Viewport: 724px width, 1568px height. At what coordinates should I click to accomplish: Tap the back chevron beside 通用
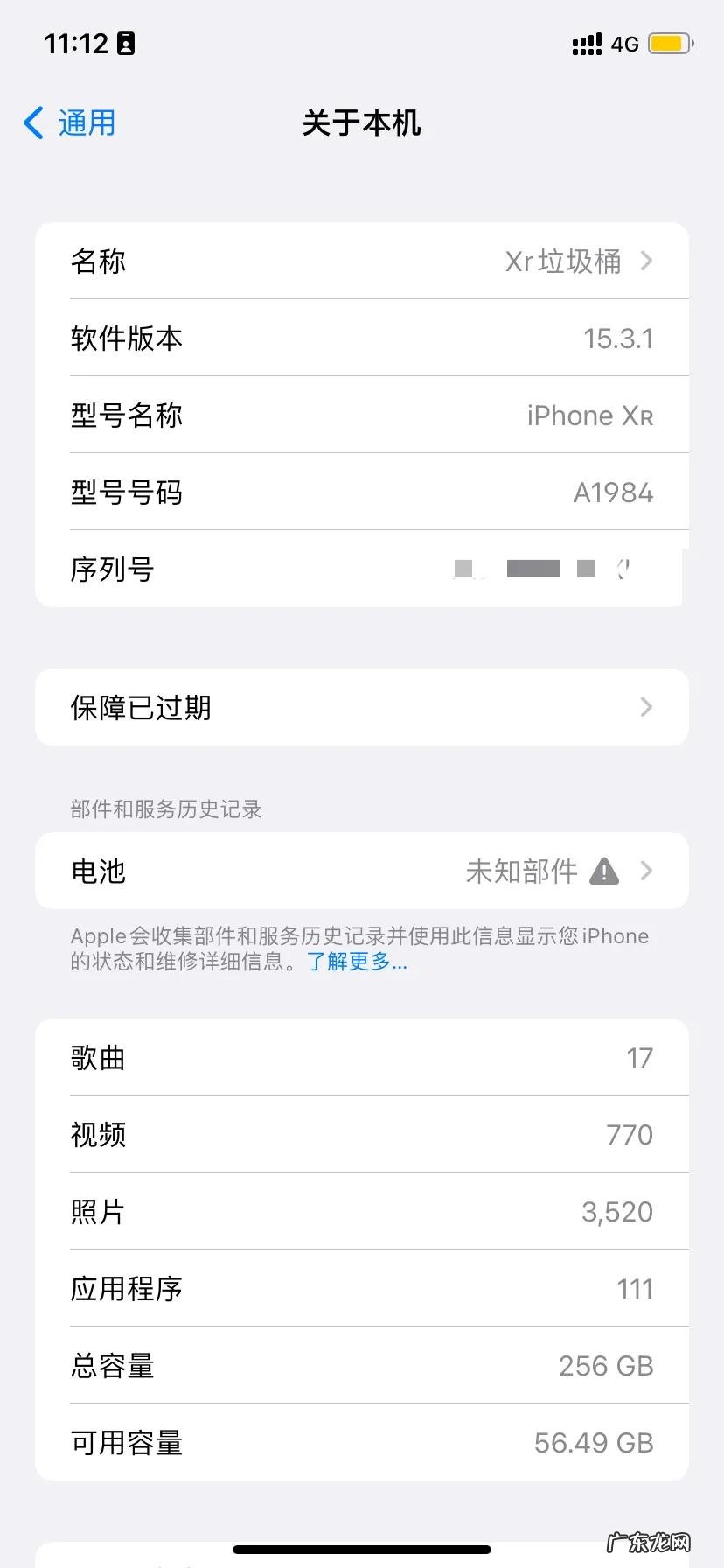[x=32, y=122]
